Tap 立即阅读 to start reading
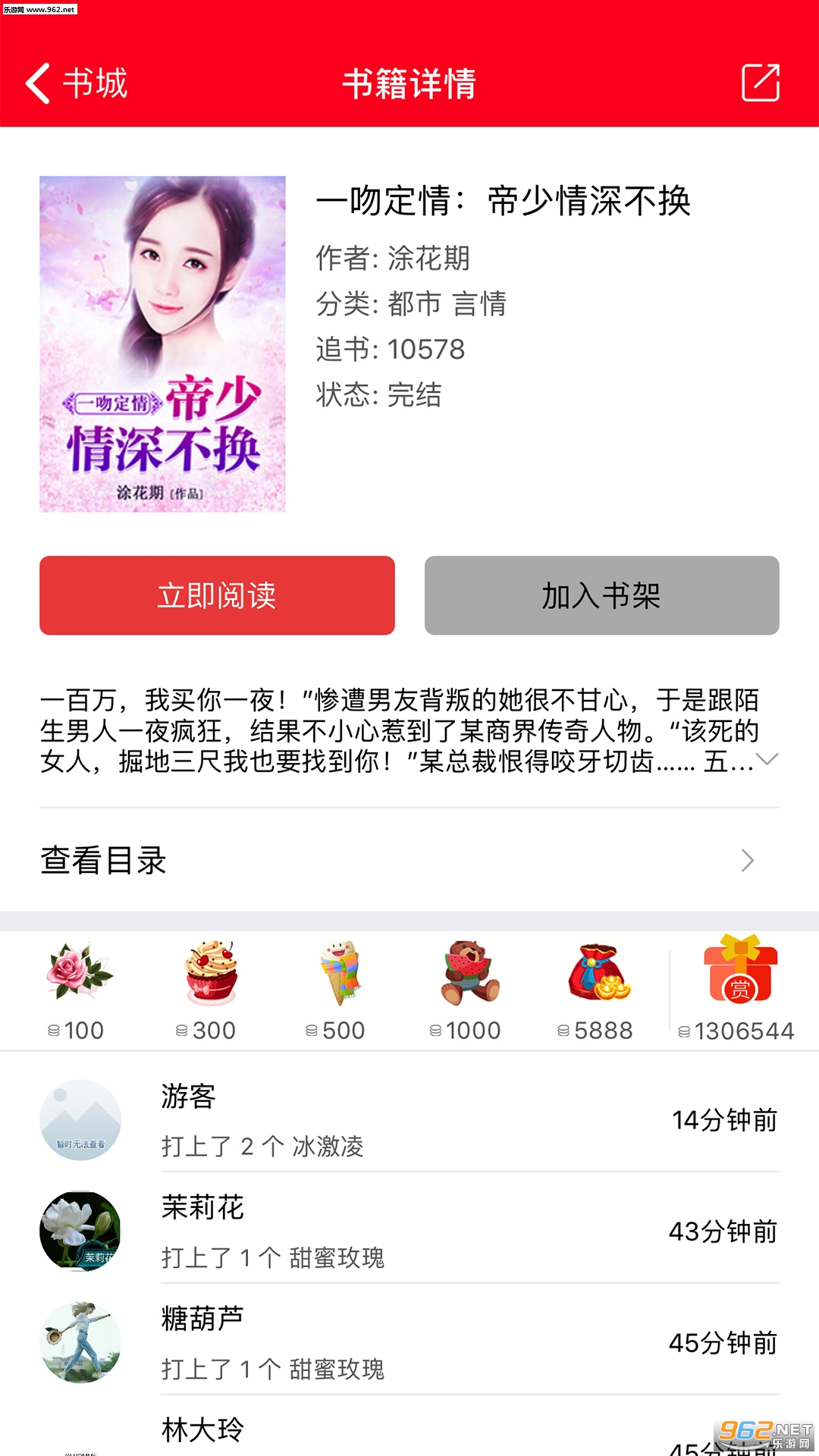Image resolution: width=819 pixels, height=1456 pixels. 217,595
